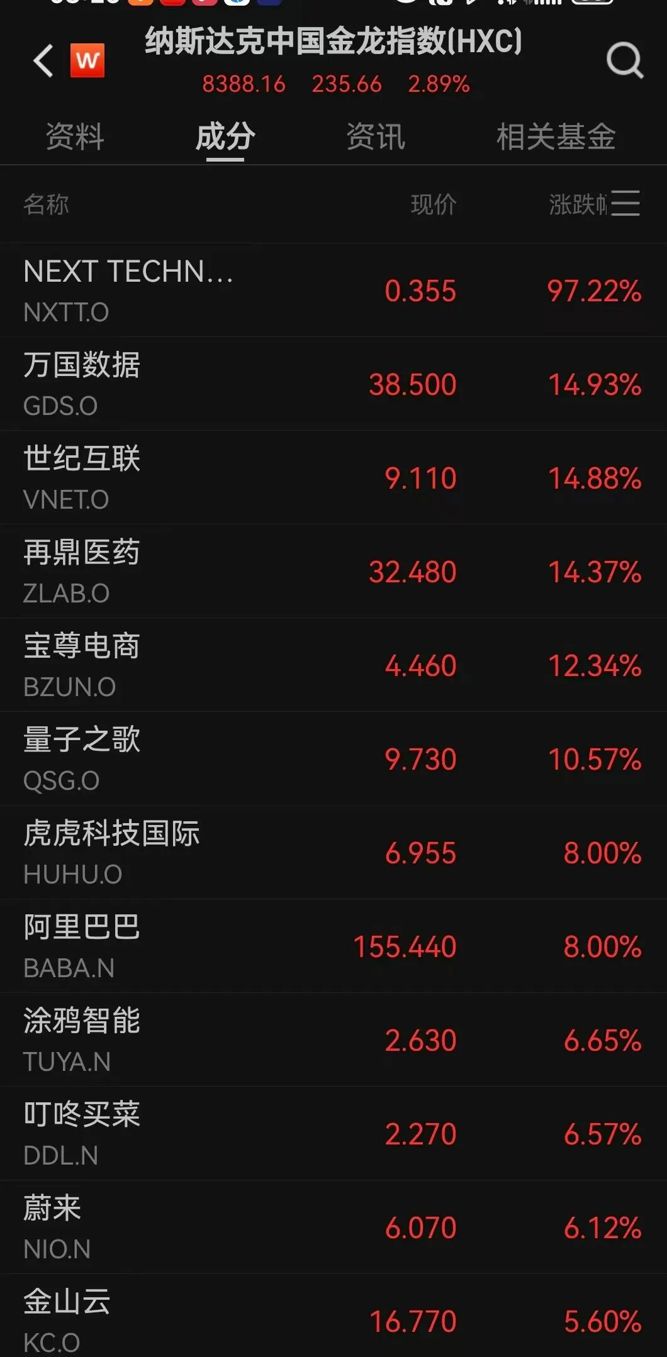The height and width of the screenshot is (1357, 667).
Task: Go back with the top-left arrow
Action: click(43, 62)
